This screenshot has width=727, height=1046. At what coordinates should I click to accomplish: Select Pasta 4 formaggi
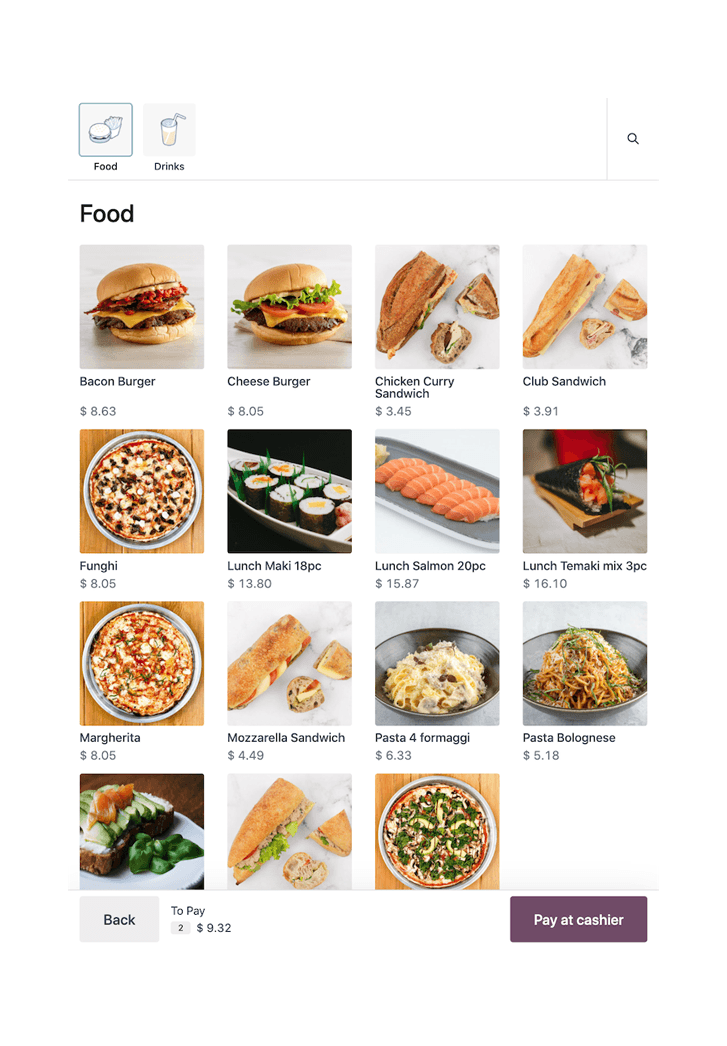click(x=437, y=682)
